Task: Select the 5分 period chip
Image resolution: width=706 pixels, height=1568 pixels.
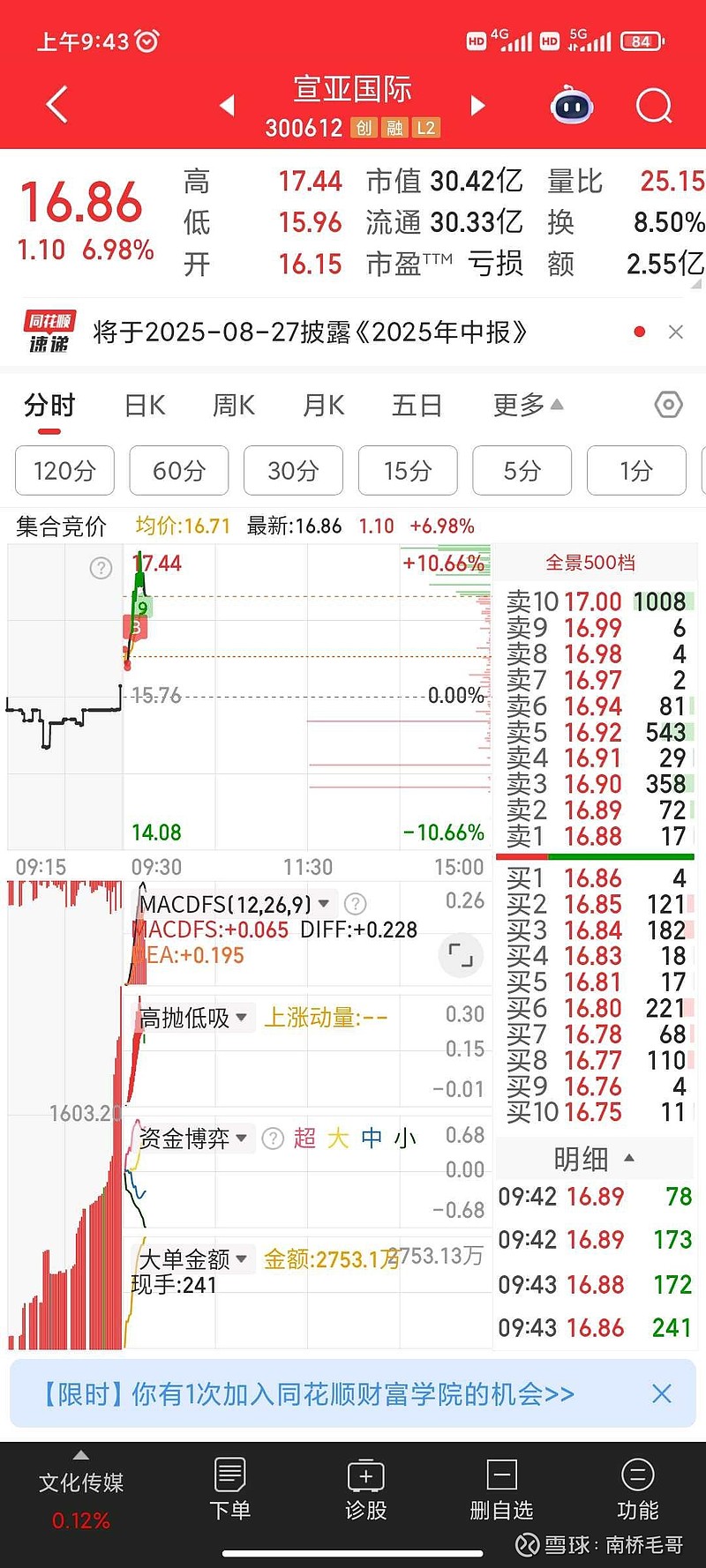Action: click(522, 470)
